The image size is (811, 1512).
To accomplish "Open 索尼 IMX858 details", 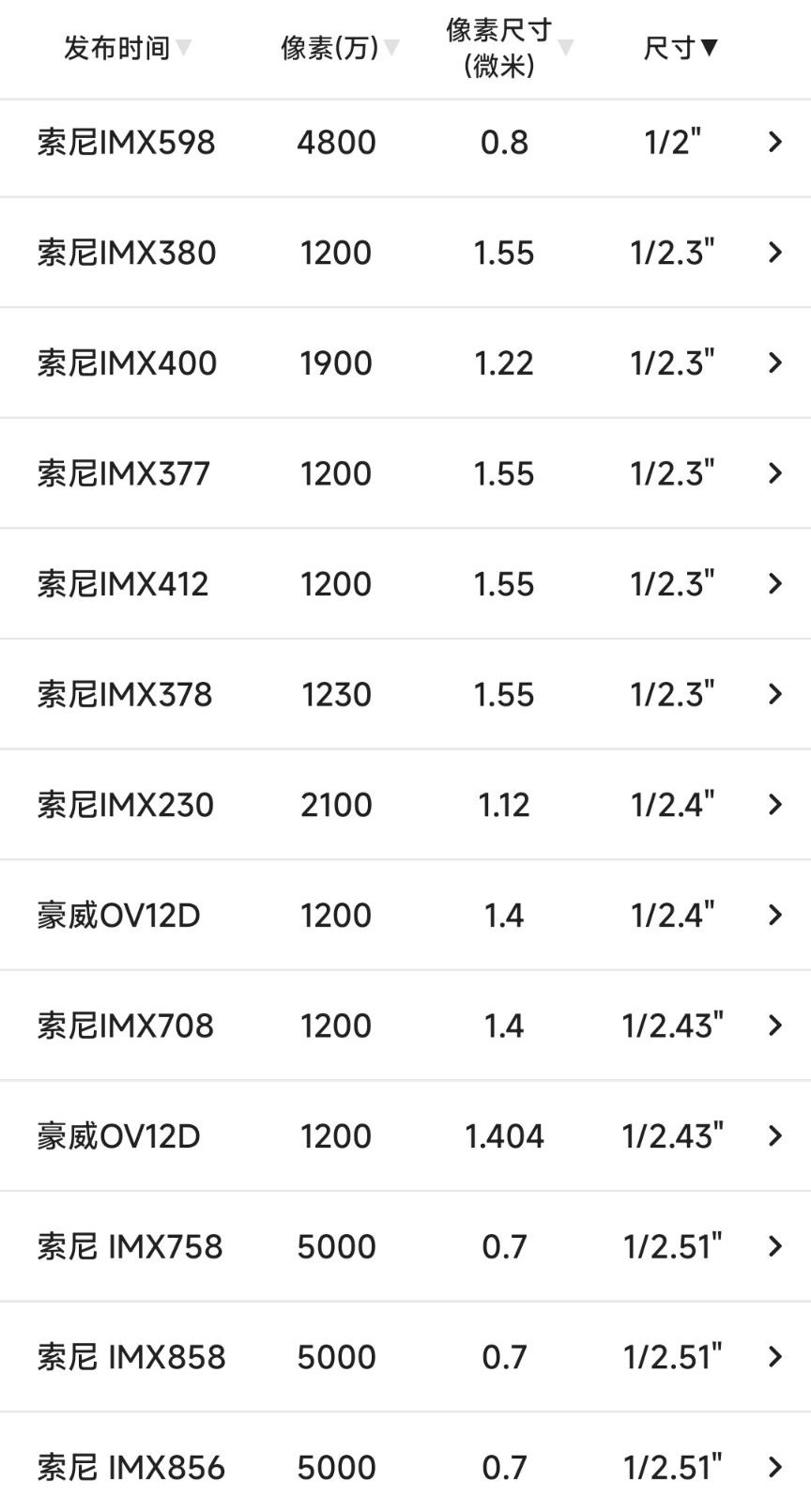I will (x=405, y=1357).
